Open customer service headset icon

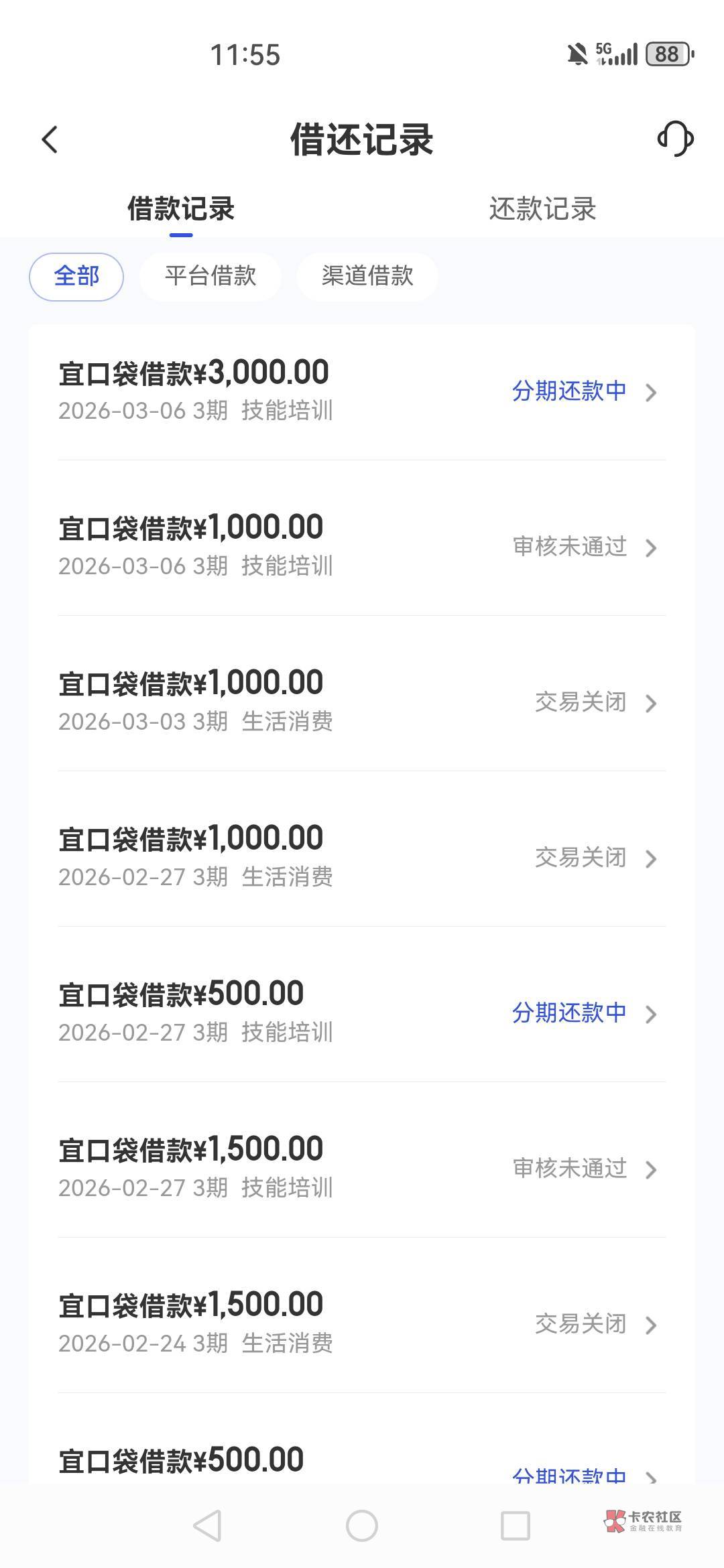pyautogui.click(x=675, y=139)
